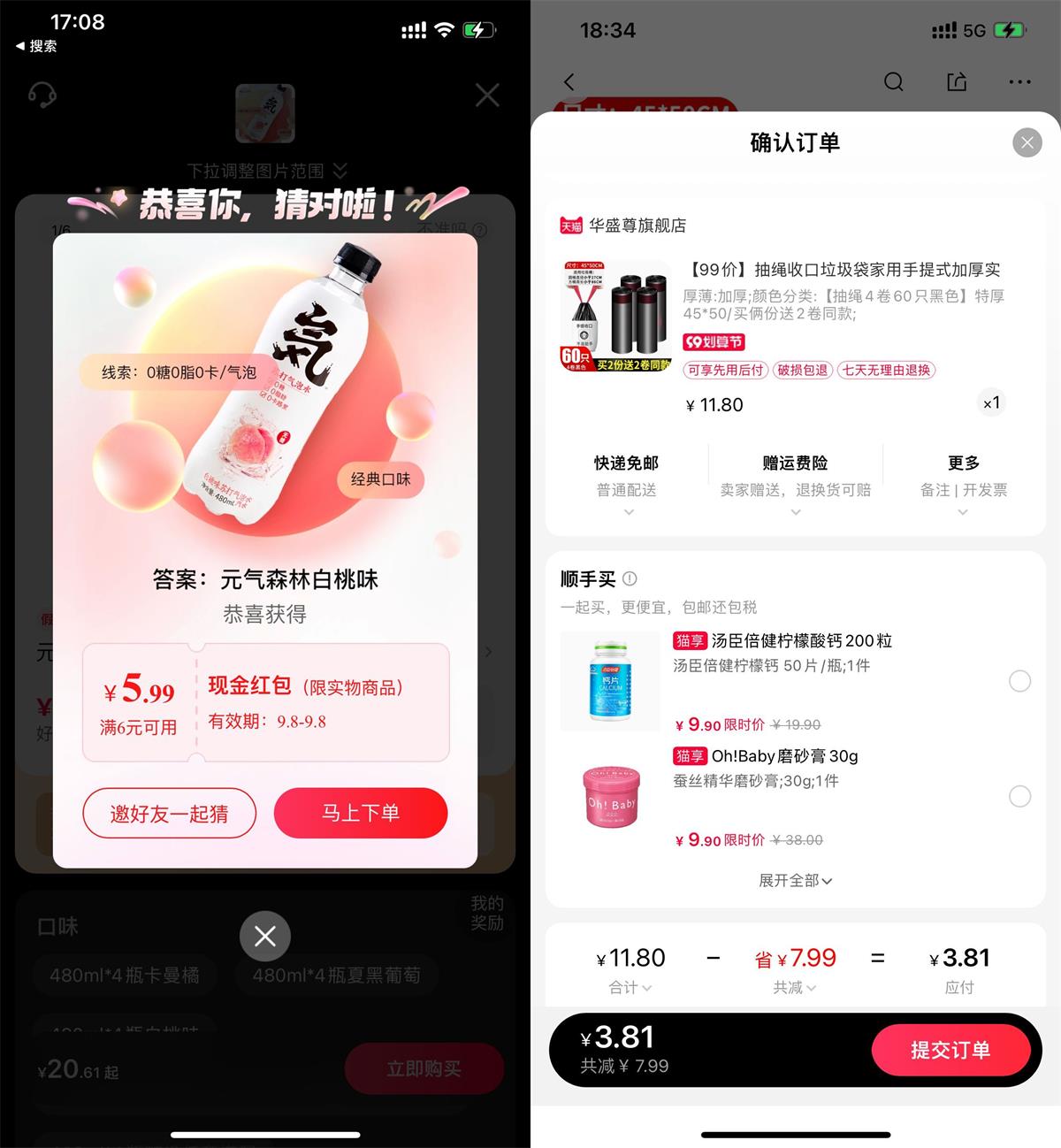Select the 快递免邮 delivery option
Screen dimensions: 1061x1148
coord(627,478)
